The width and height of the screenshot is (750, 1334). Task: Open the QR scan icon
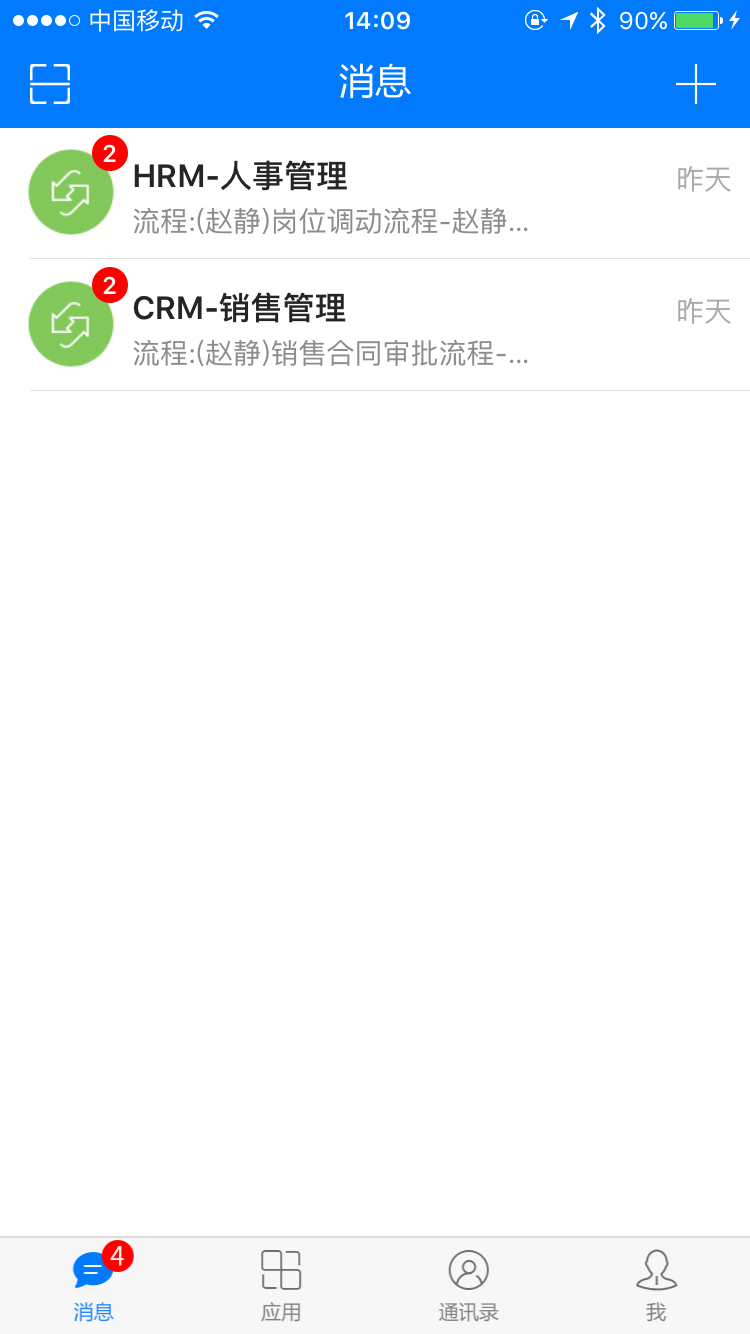tap(50, 84)
